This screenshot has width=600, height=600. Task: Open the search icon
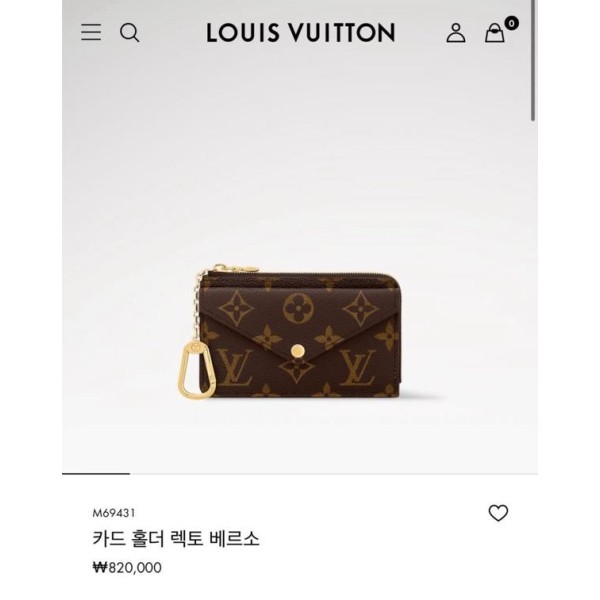(x=129, y=32)
